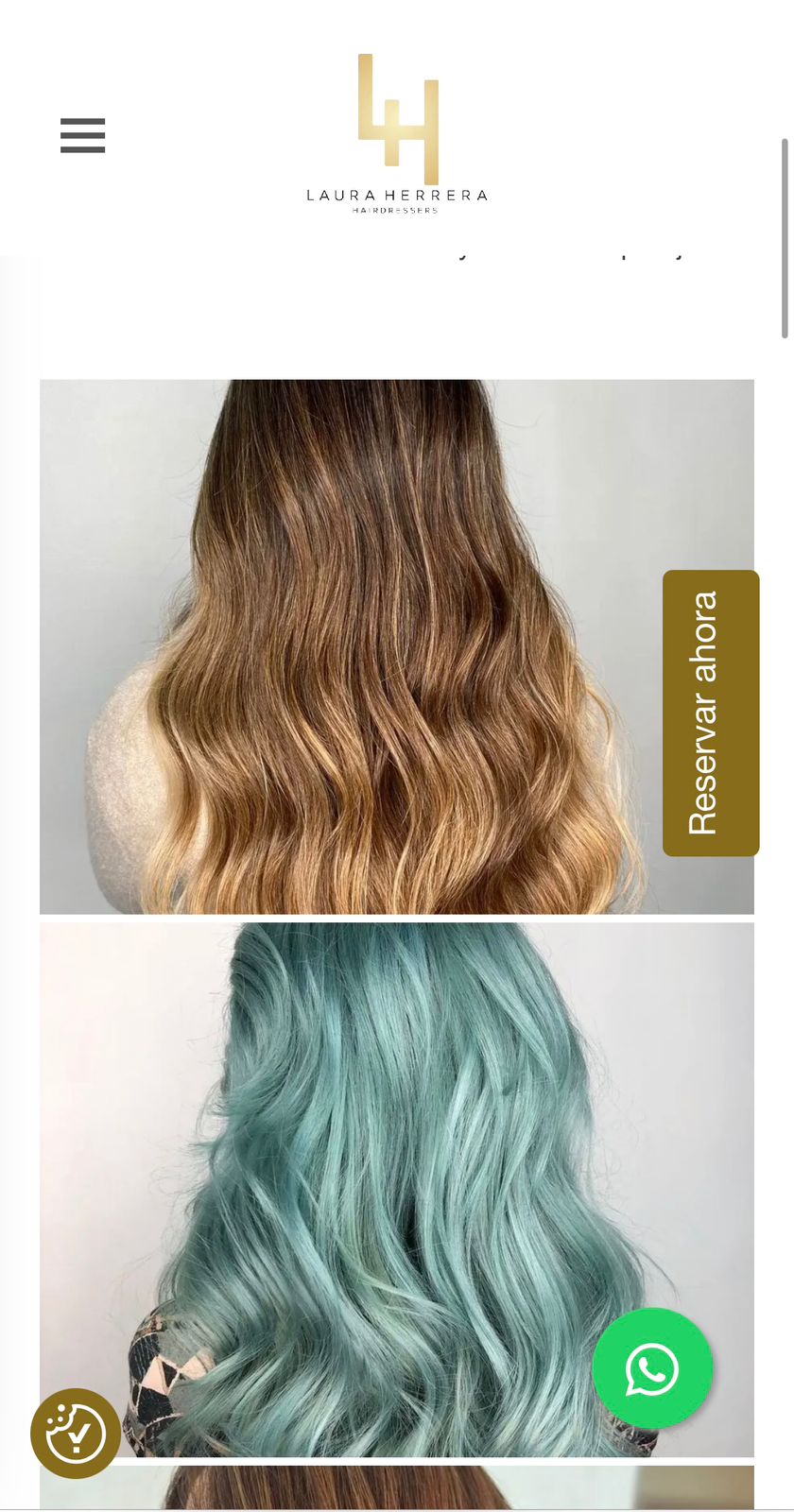
Task: Open the cookie preferences icon
Action: tap(76, 1433)
